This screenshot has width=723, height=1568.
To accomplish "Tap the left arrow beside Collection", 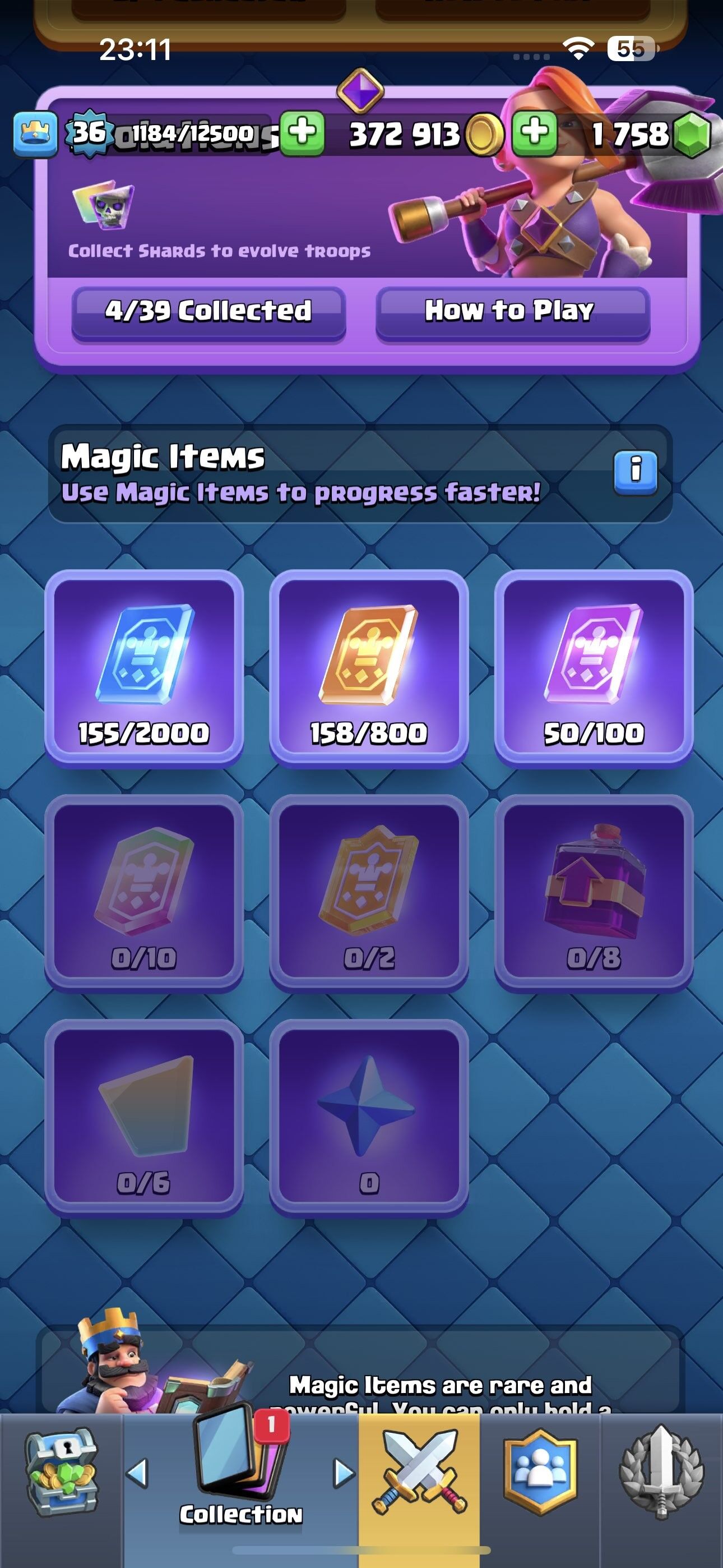I will (137, 1474).
